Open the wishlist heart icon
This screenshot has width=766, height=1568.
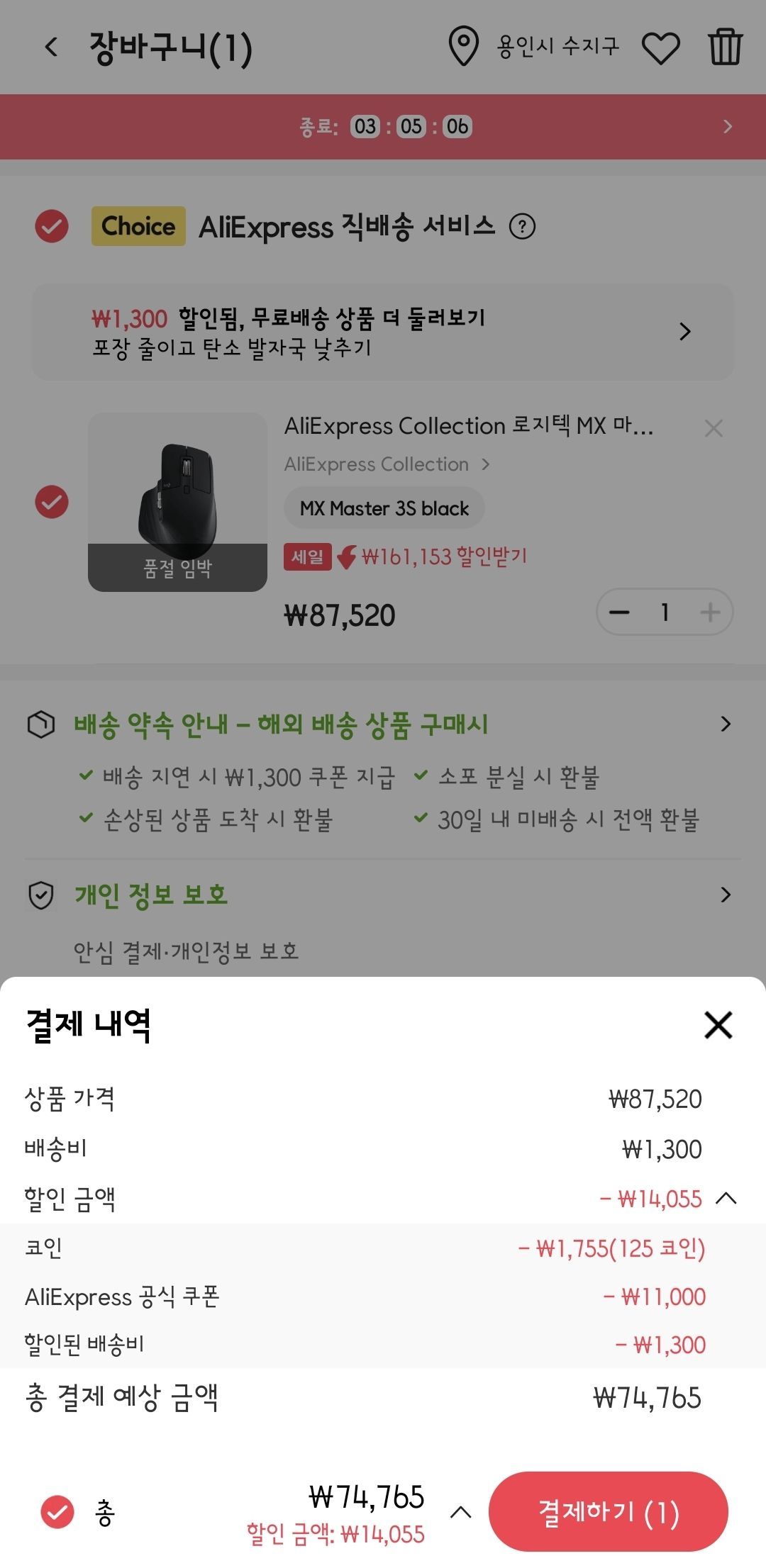pyautogui.click(x=660, y=47)
